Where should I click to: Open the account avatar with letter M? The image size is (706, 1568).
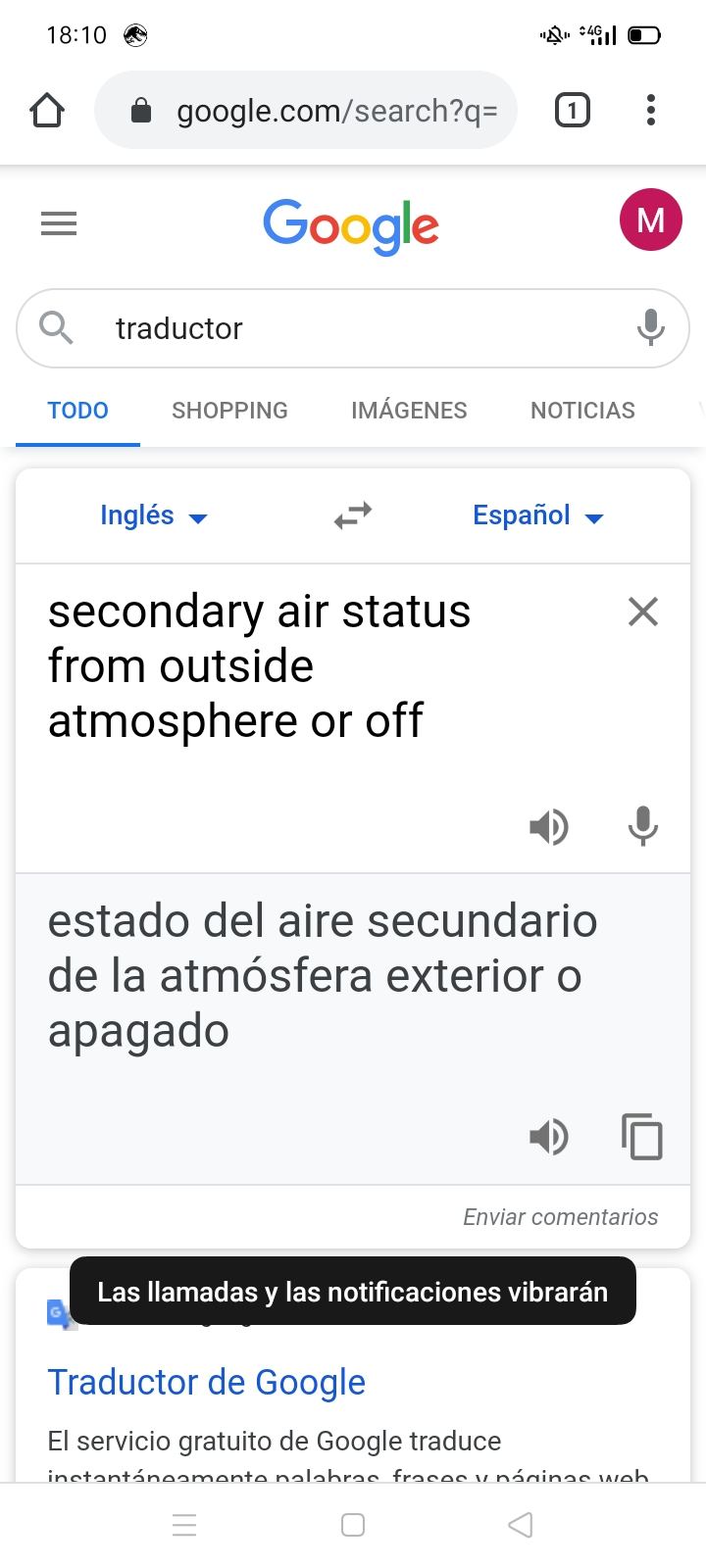coord(651,220)
